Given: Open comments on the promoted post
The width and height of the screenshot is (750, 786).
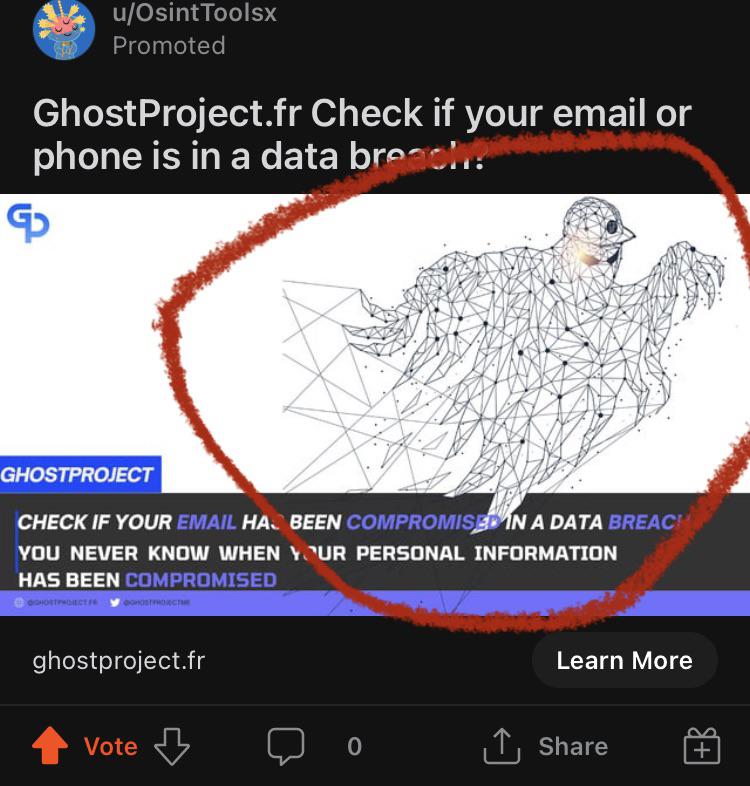Looking at the screenshot, I should (x=286, y=747).
